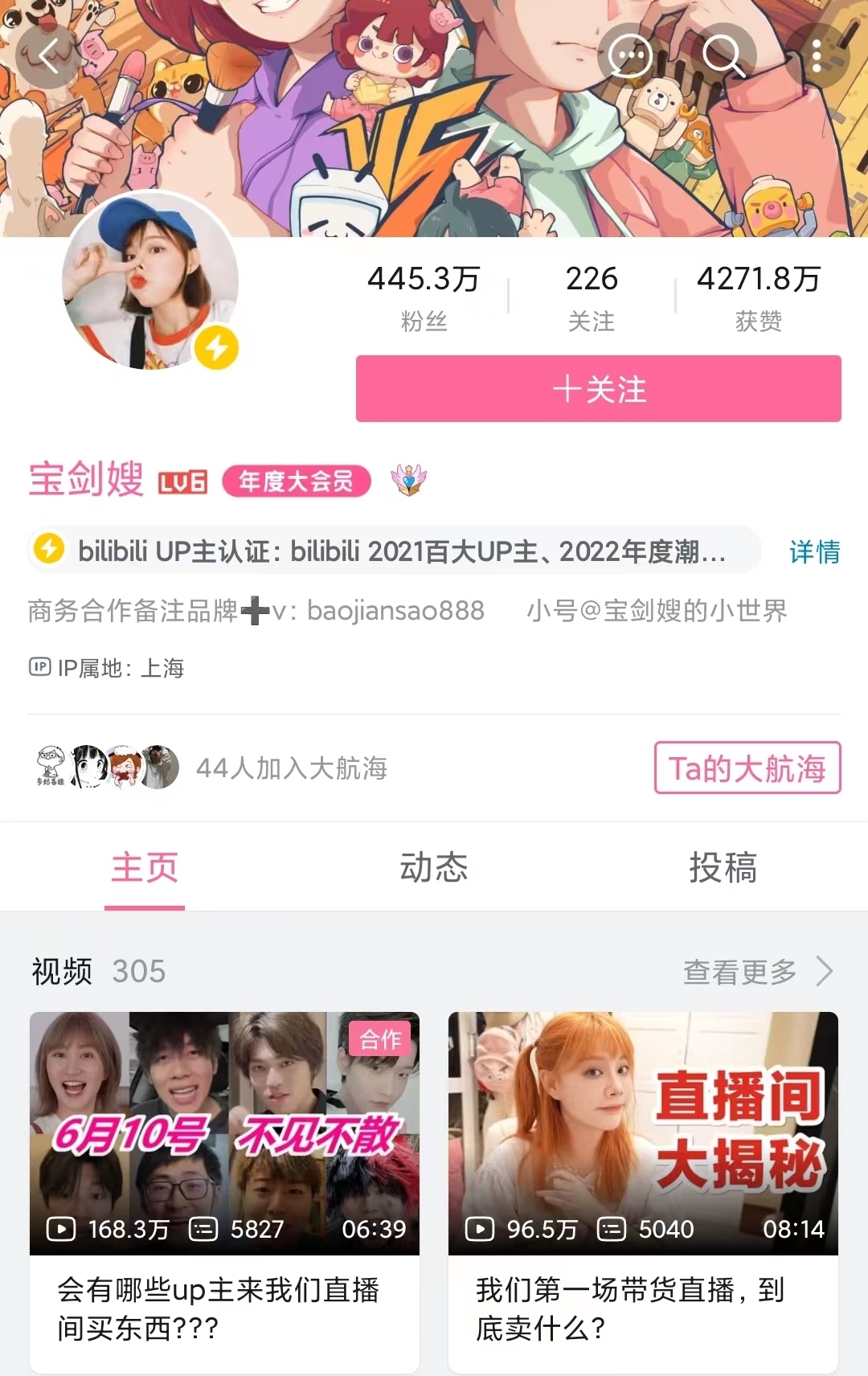The height and width of the screenshot is (1376, 868).
Task: Switch to the 投稿 tab
Action: click(x=723, y=868)
